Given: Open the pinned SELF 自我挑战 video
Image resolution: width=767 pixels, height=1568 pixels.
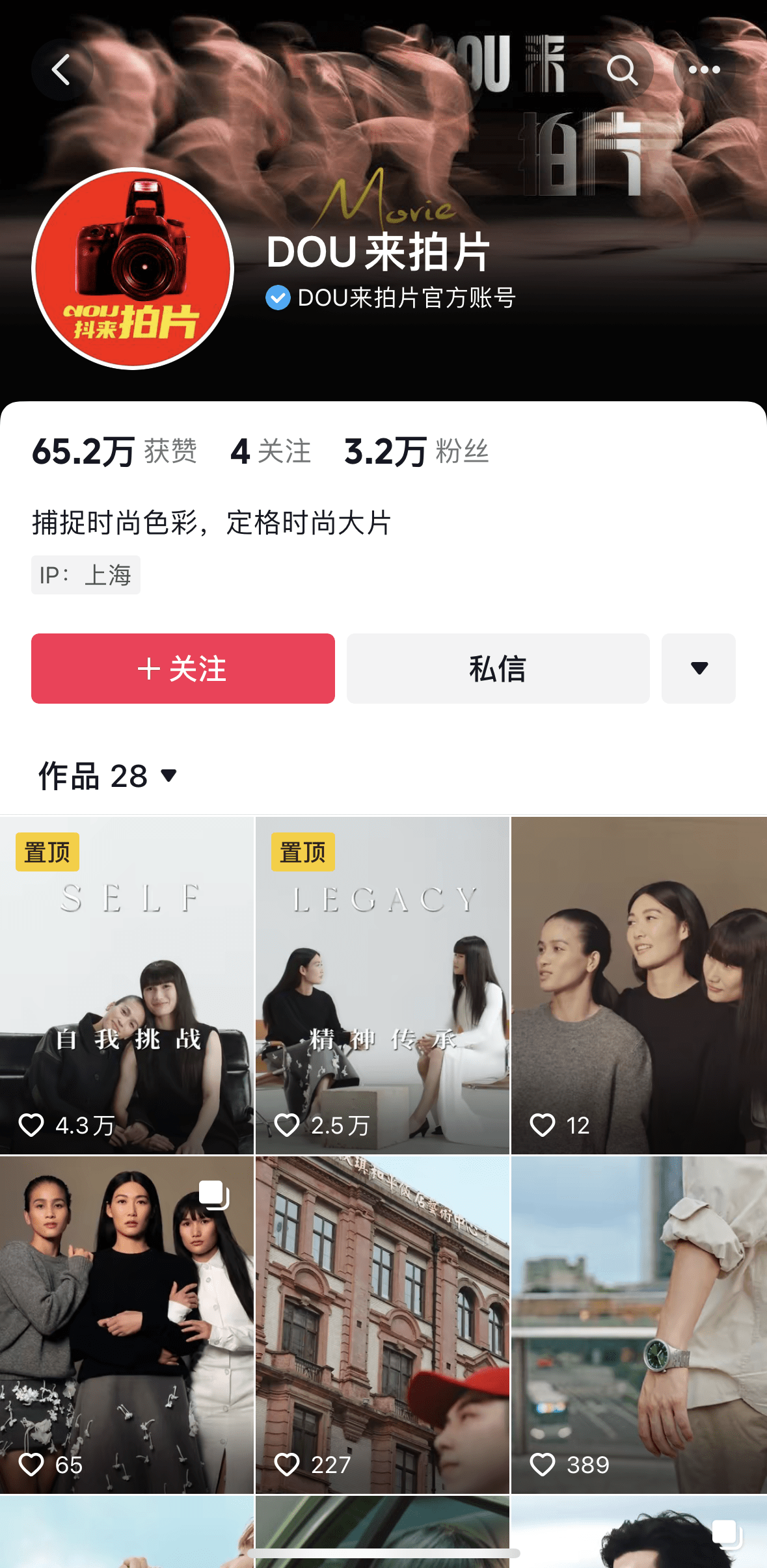Looking at the screenshot, I should pos(127,985).
